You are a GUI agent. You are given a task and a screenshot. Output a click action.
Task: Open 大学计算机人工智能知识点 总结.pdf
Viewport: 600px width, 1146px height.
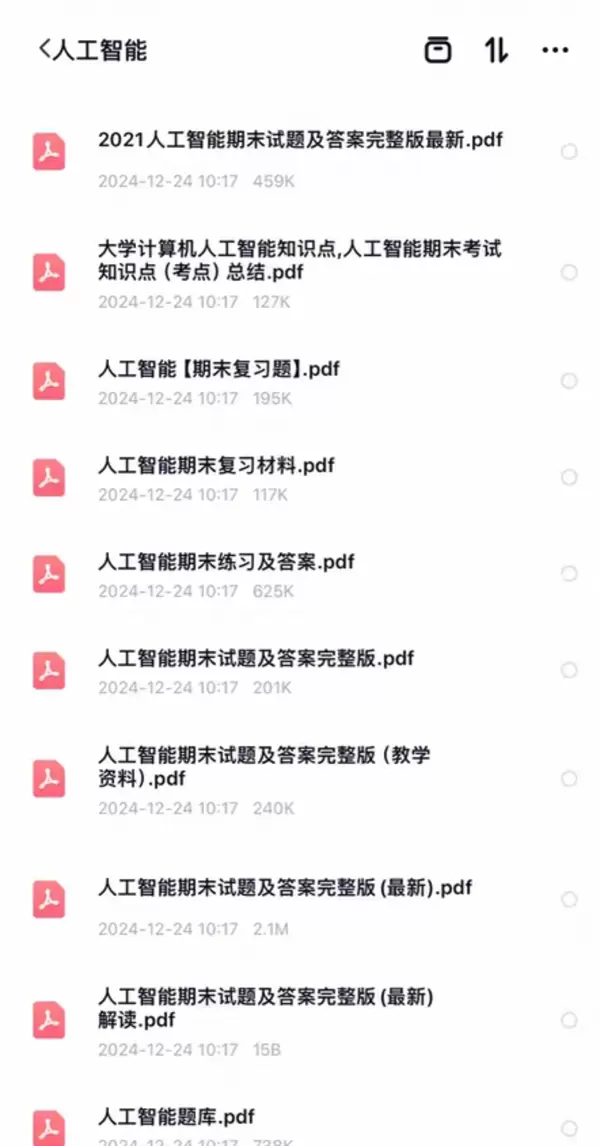coord(300,261)
